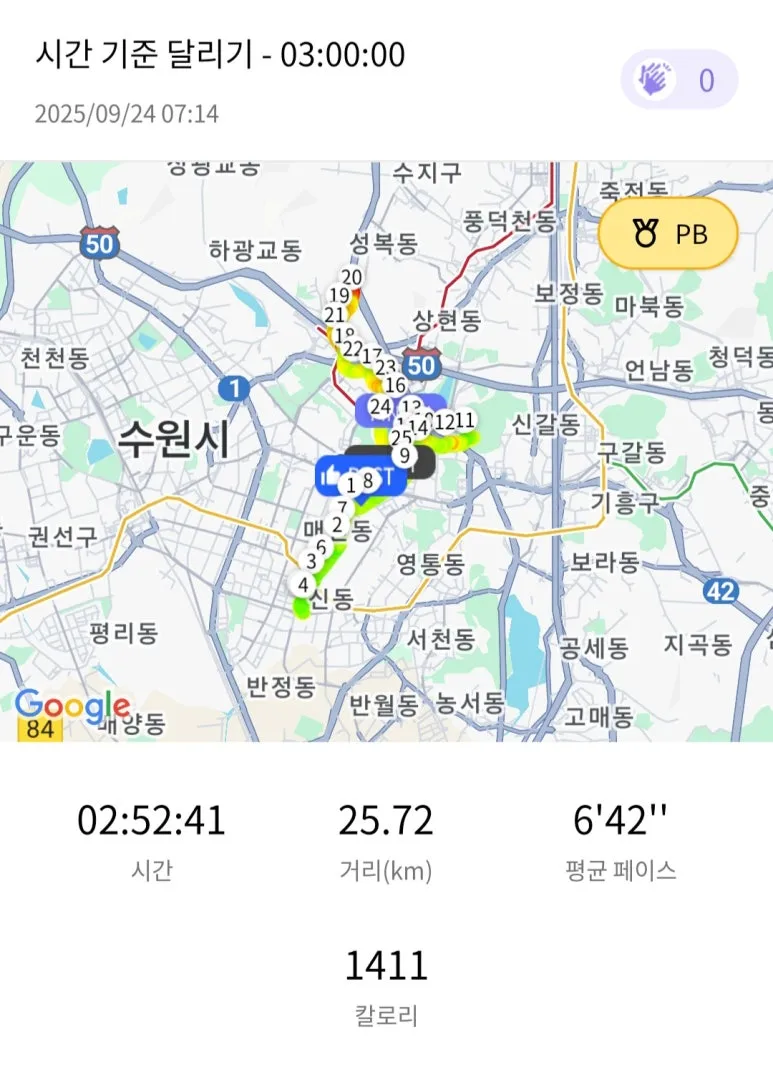Tap kilometer marker 20 at route top
The image size is (773, 1070).
pos(351,274)
